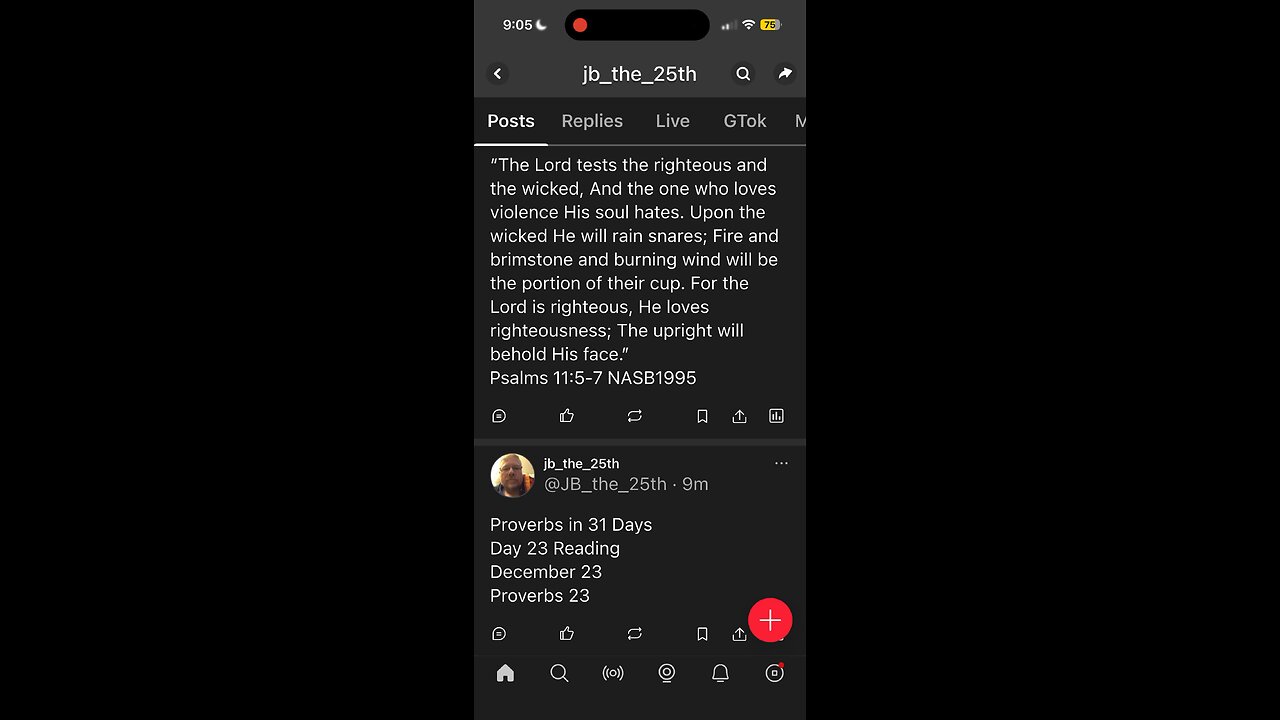Image resolution: width=1280 pixels, height=720 pixels.
Task: Switch to the Live tab
Action: pyautogui.click(x=672, y=121)
